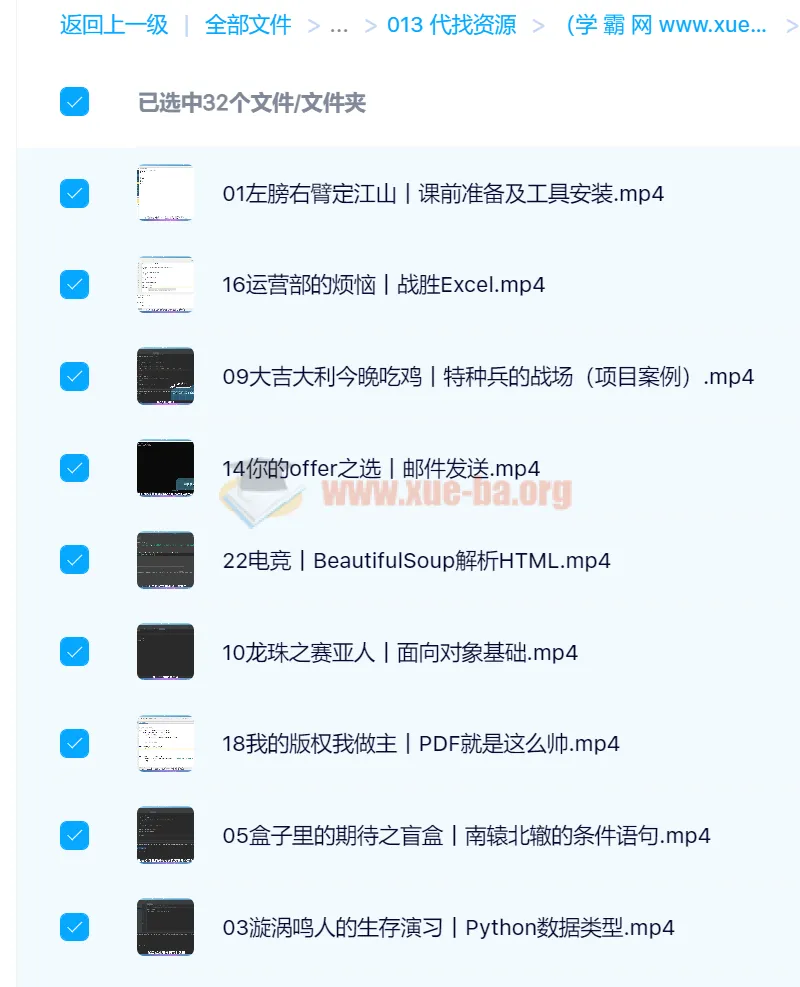Open 05盒子里的期待之盲盒 条件语句 video
800x987 pixels.
(465, 836)
